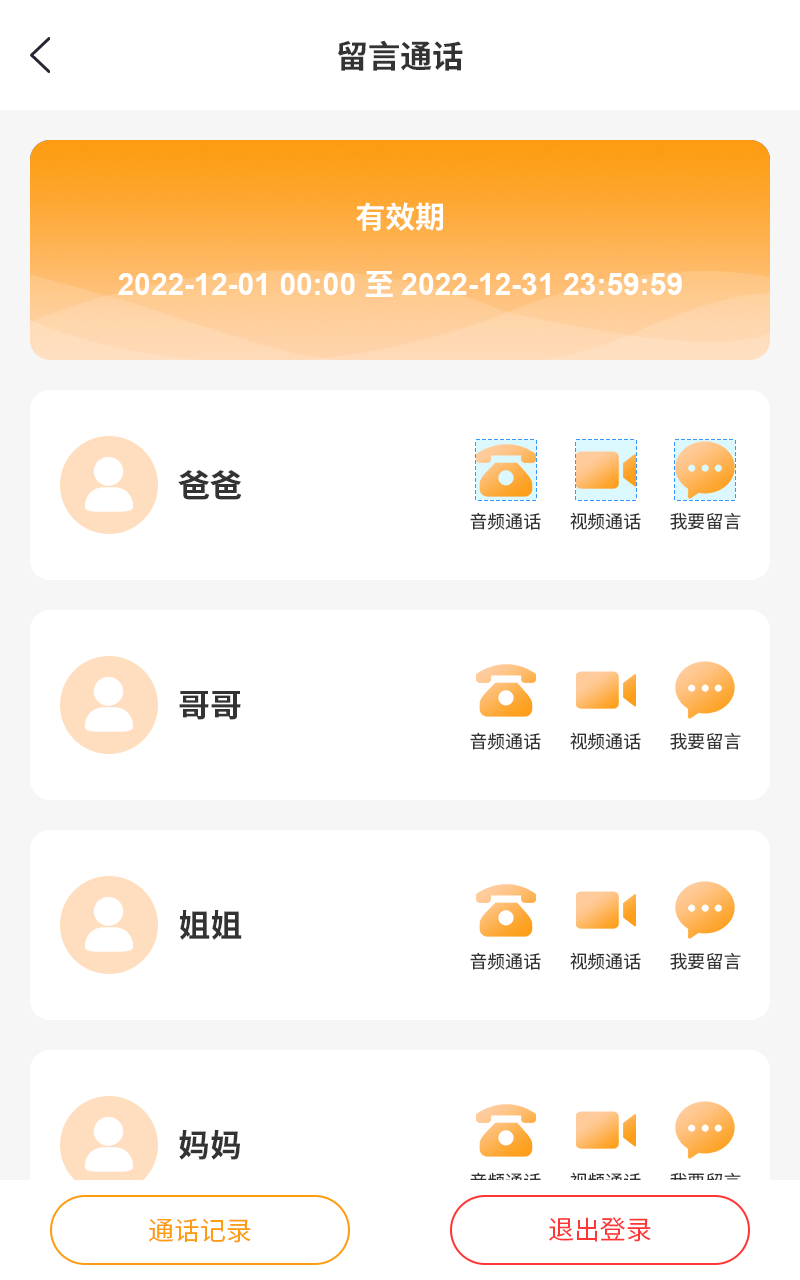Go back using the top-left arrow

(40, 56)
